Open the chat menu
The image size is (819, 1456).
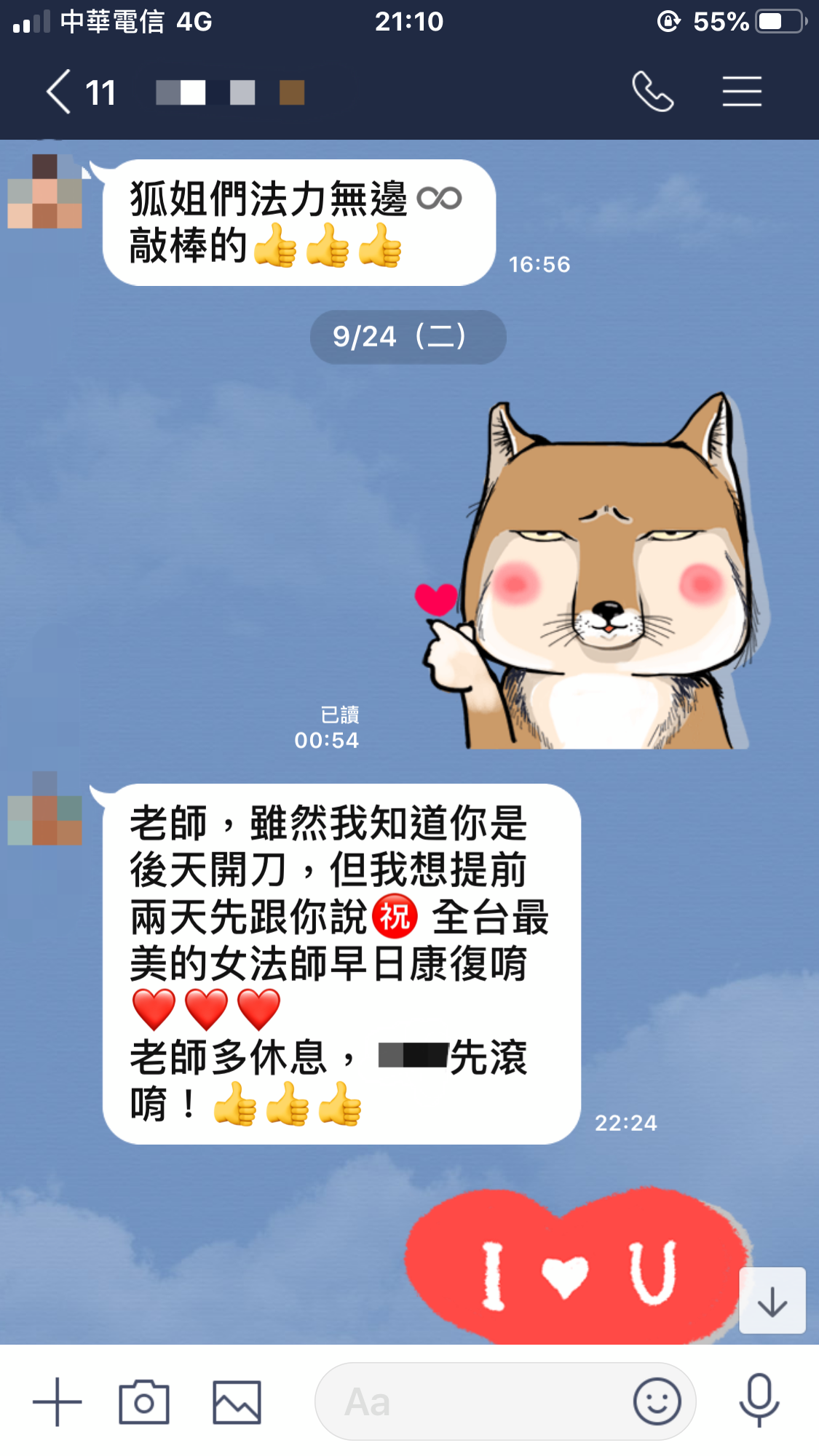(742, 92)
